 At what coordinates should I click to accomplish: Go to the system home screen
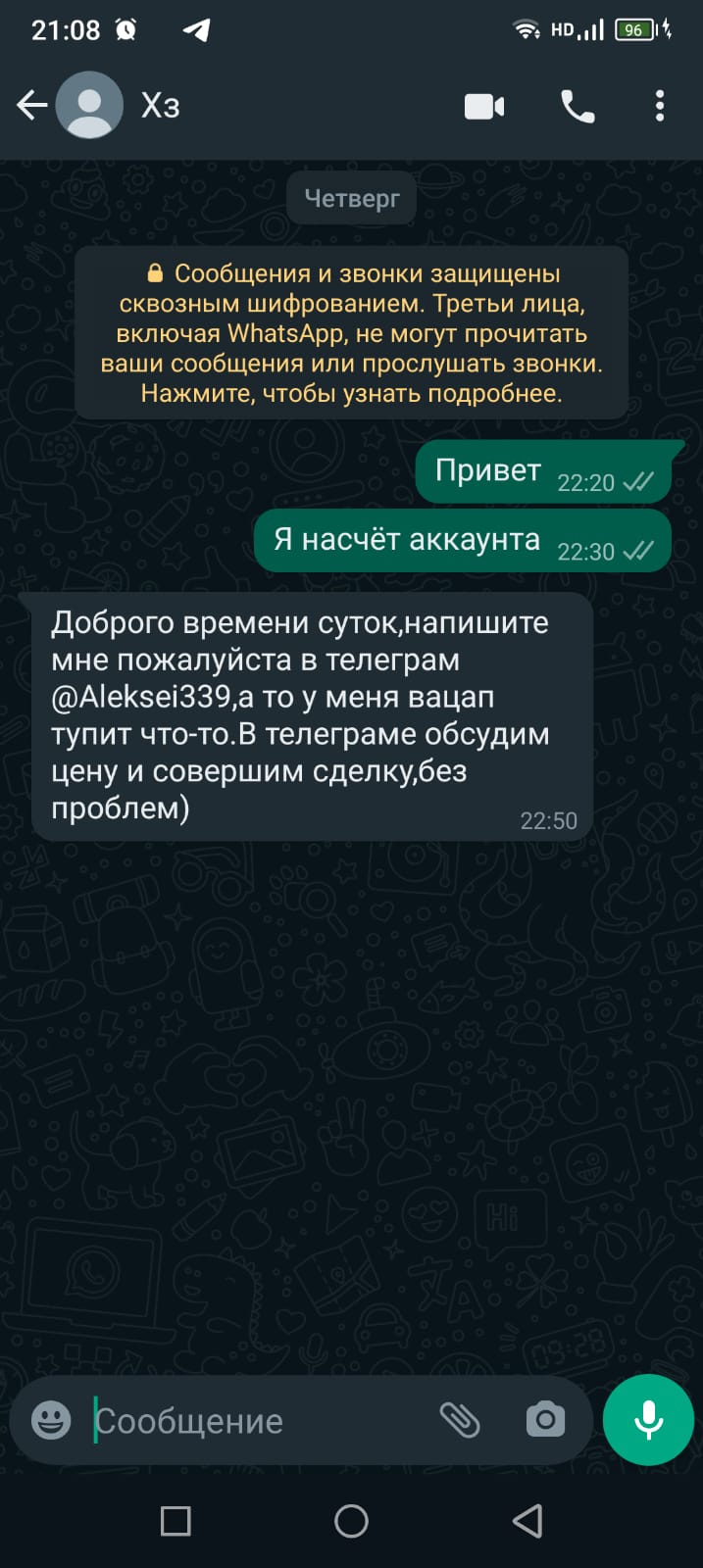(351, 1521)
